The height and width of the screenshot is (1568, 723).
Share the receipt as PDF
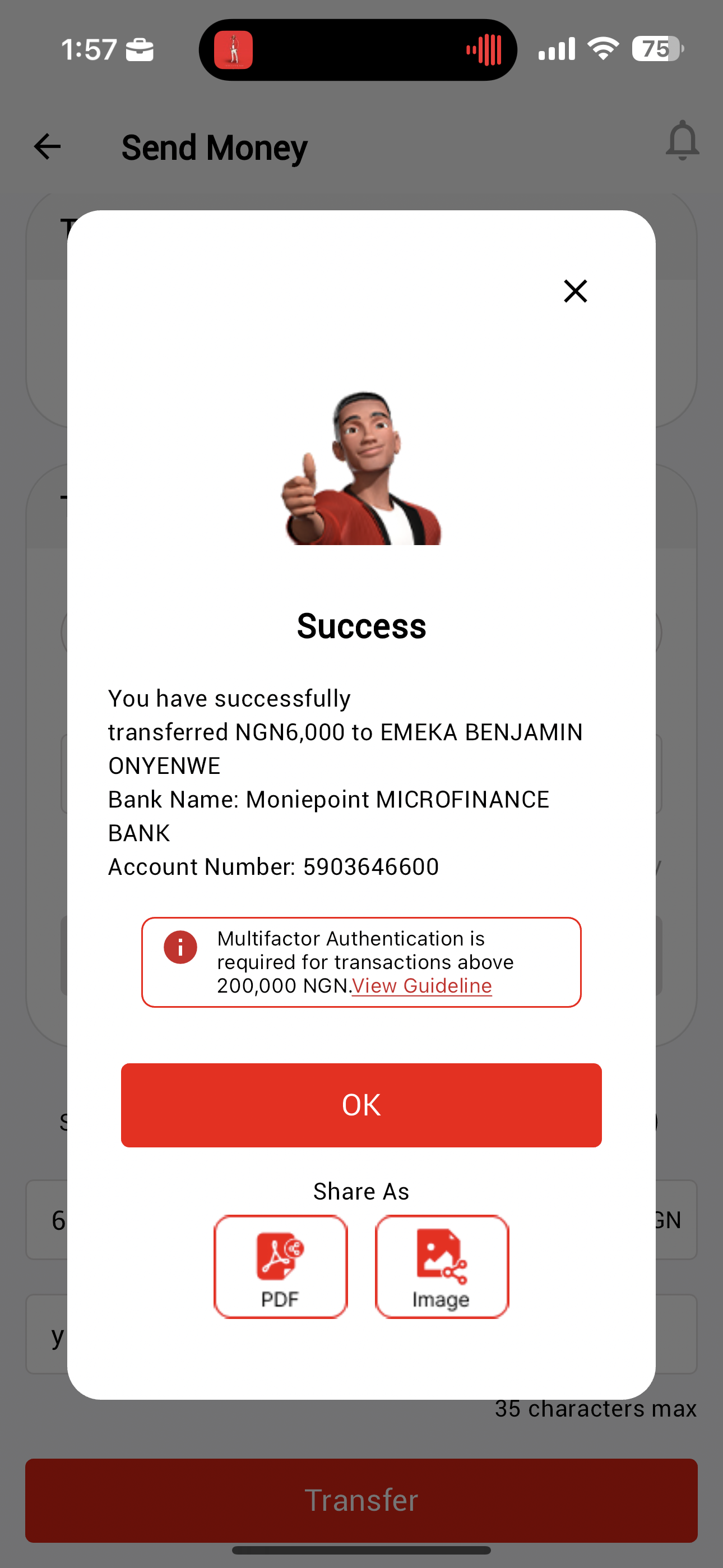click(281, 1266)
